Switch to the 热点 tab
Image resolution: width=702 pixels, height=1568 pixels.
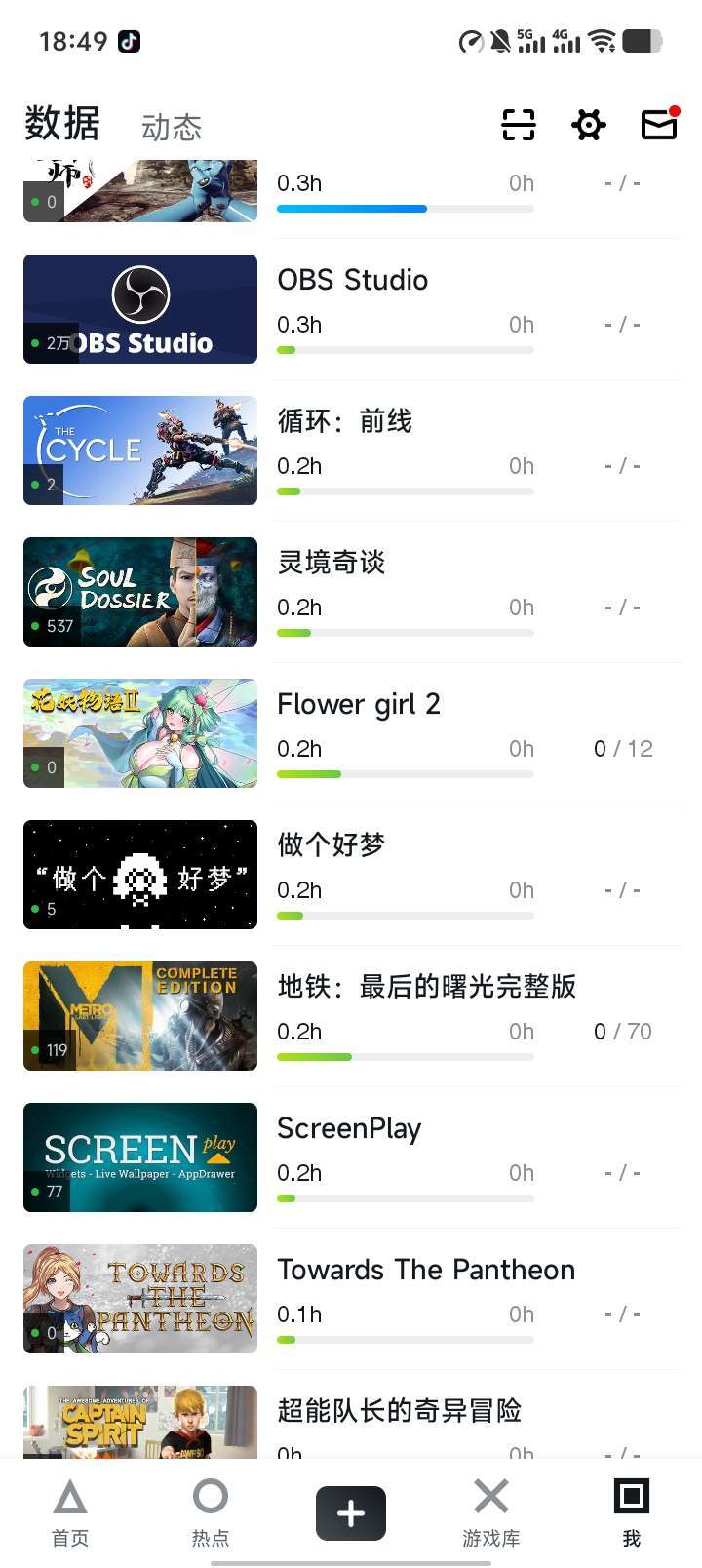coord(211,1513)
